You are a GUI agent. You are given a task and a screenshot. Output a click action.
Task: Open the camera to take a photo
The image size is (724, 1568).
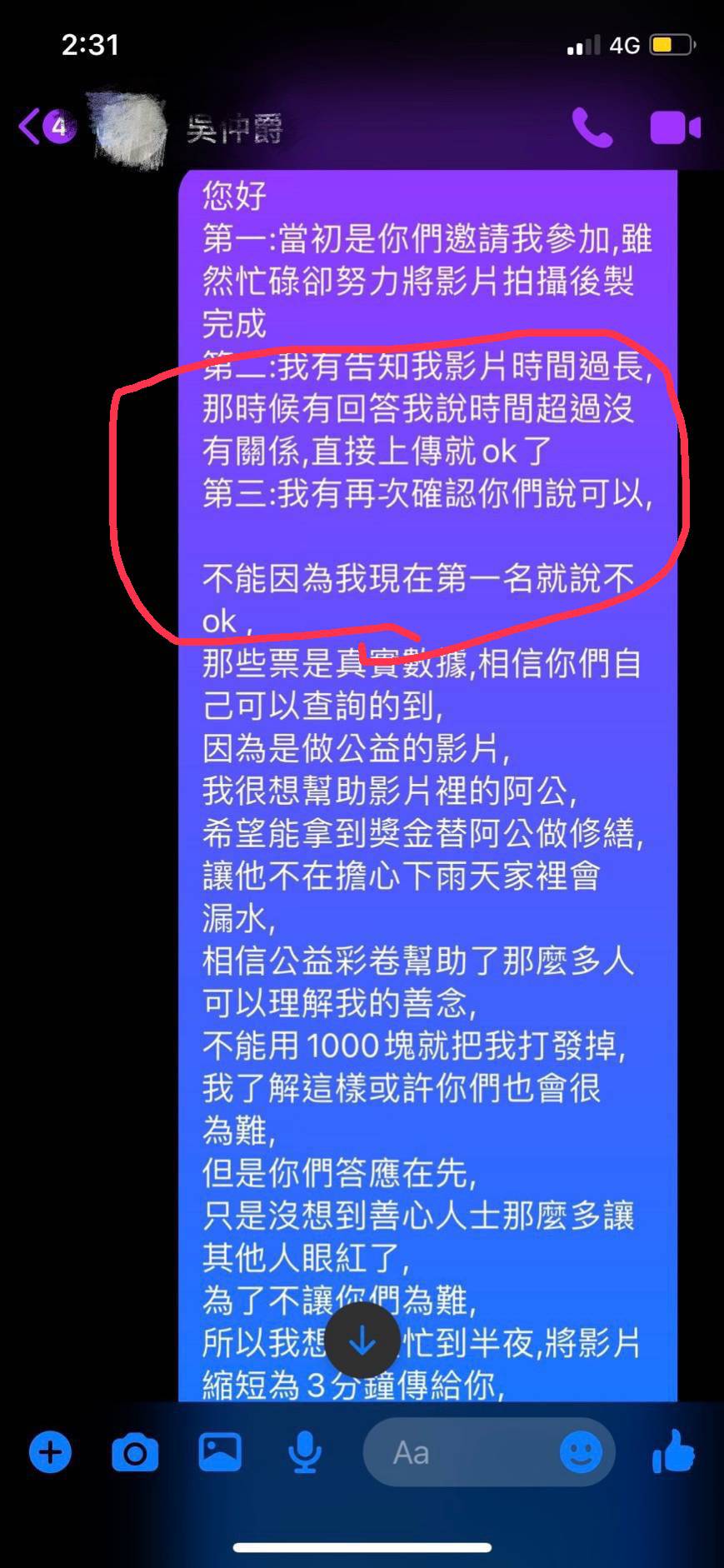135,1453
